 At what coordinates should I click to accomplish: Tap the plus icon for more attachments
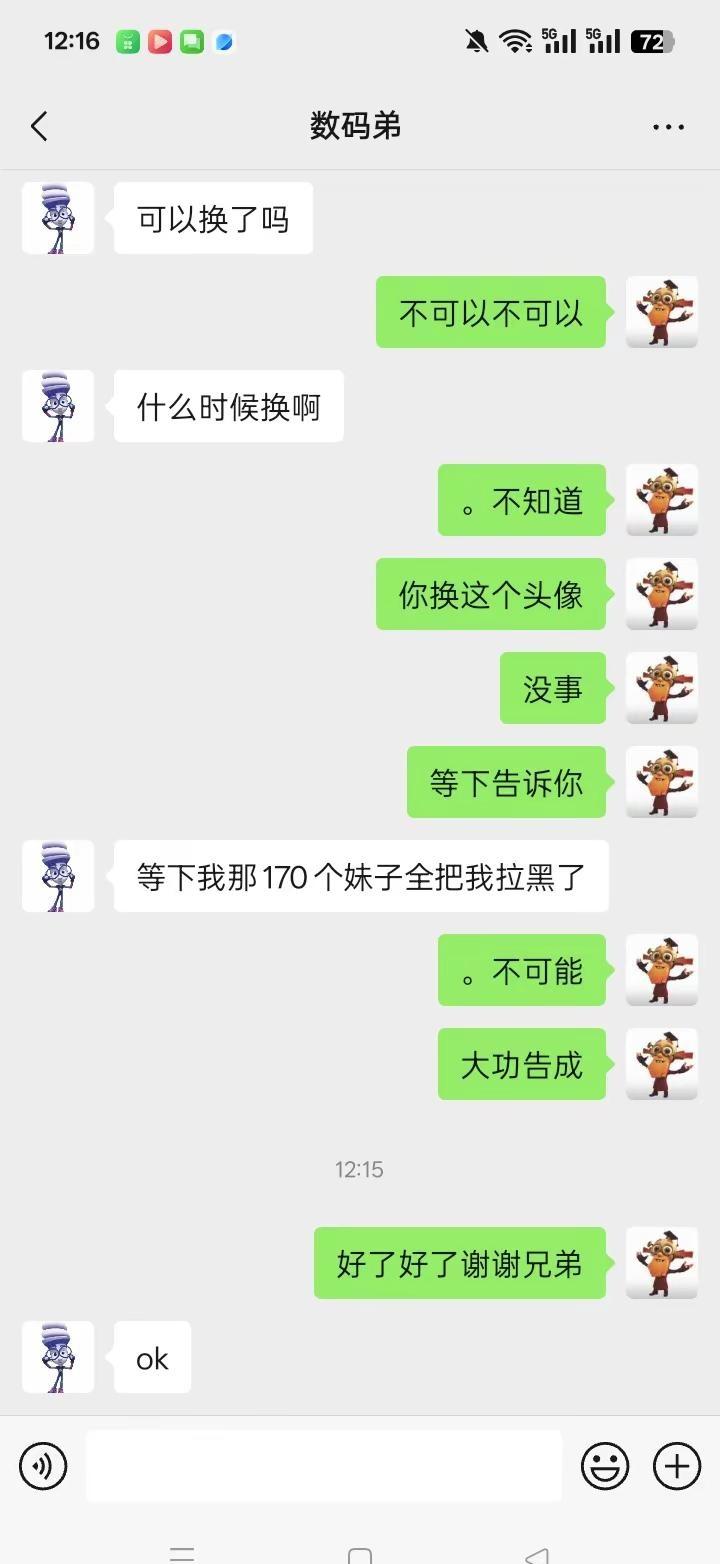click(x=676, y=1465)
